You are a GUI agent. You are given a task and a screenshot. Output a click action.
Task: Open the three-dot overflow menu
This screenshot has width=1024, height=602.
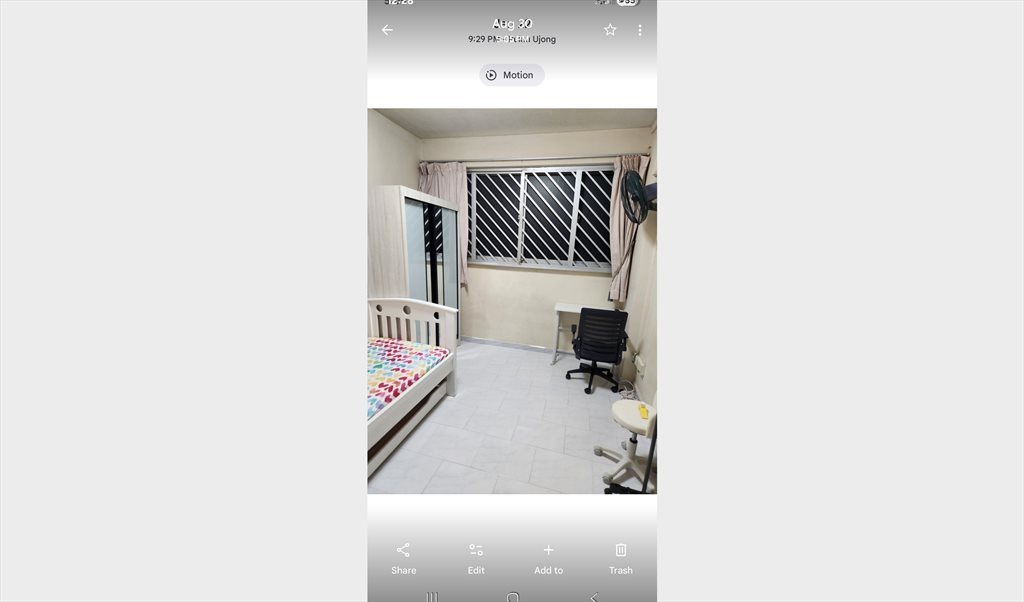click(640, 30)
